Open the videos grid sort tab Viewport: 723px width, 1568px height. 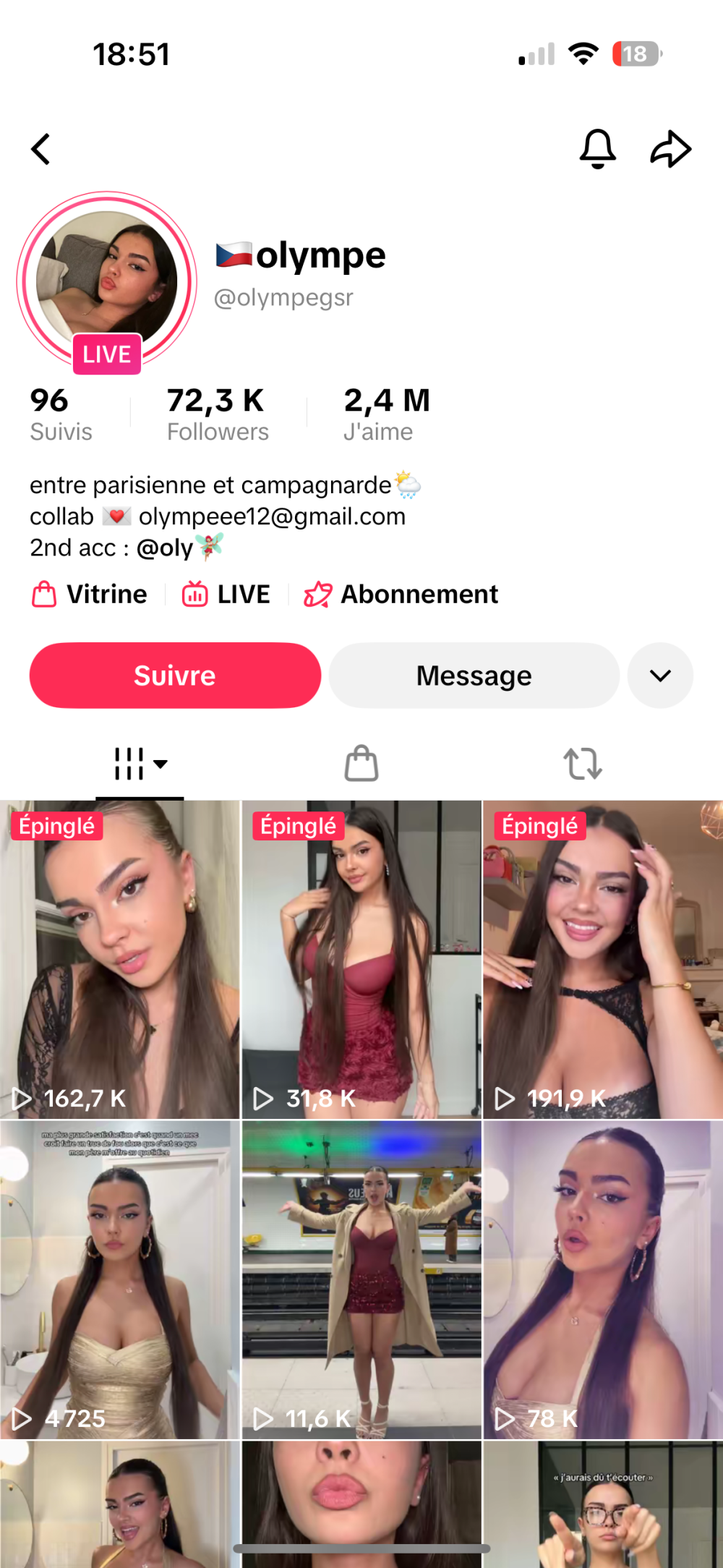[x=140, y=764]
